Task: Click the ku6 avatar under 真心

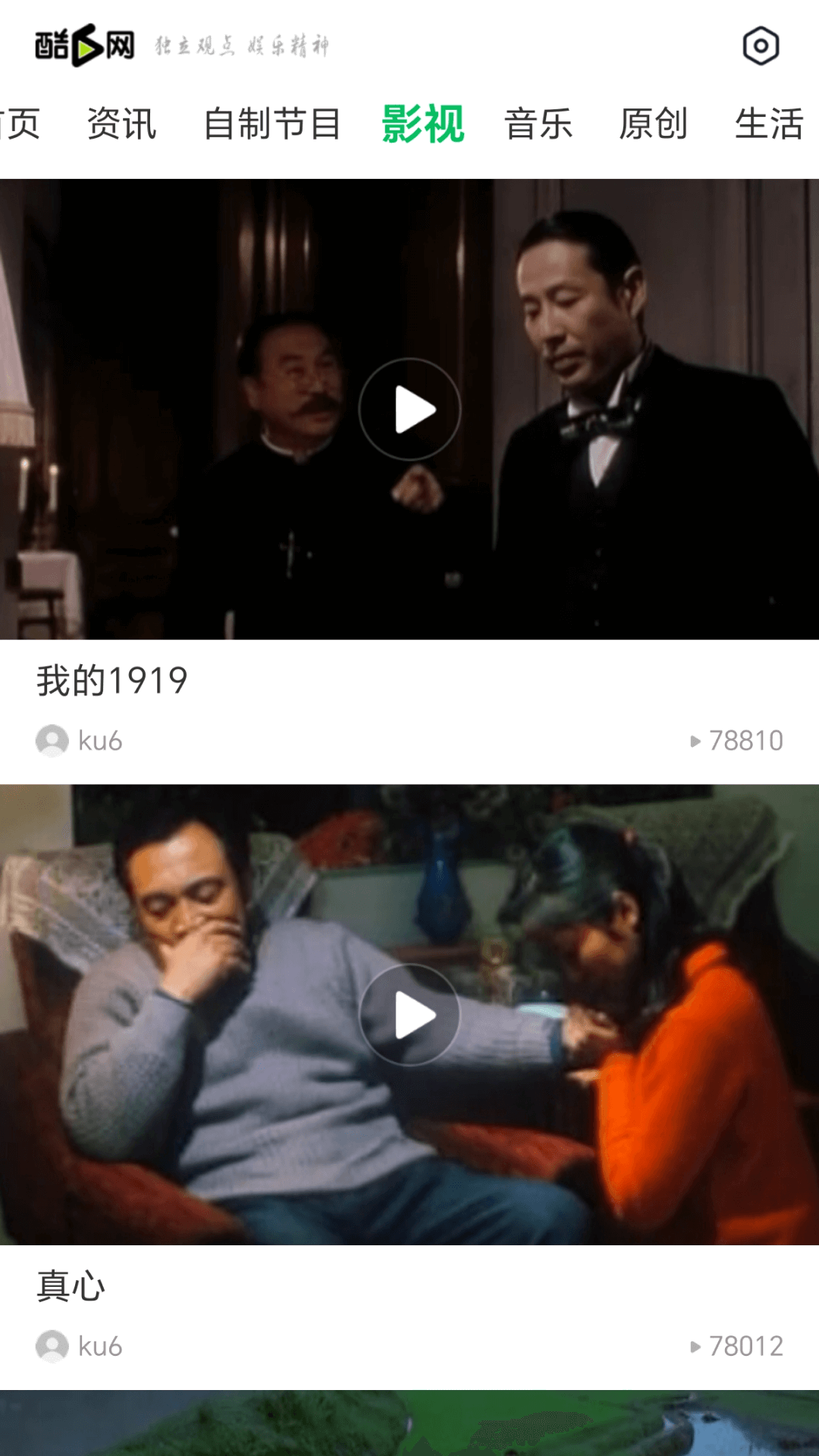Action: click(51, 1346)
